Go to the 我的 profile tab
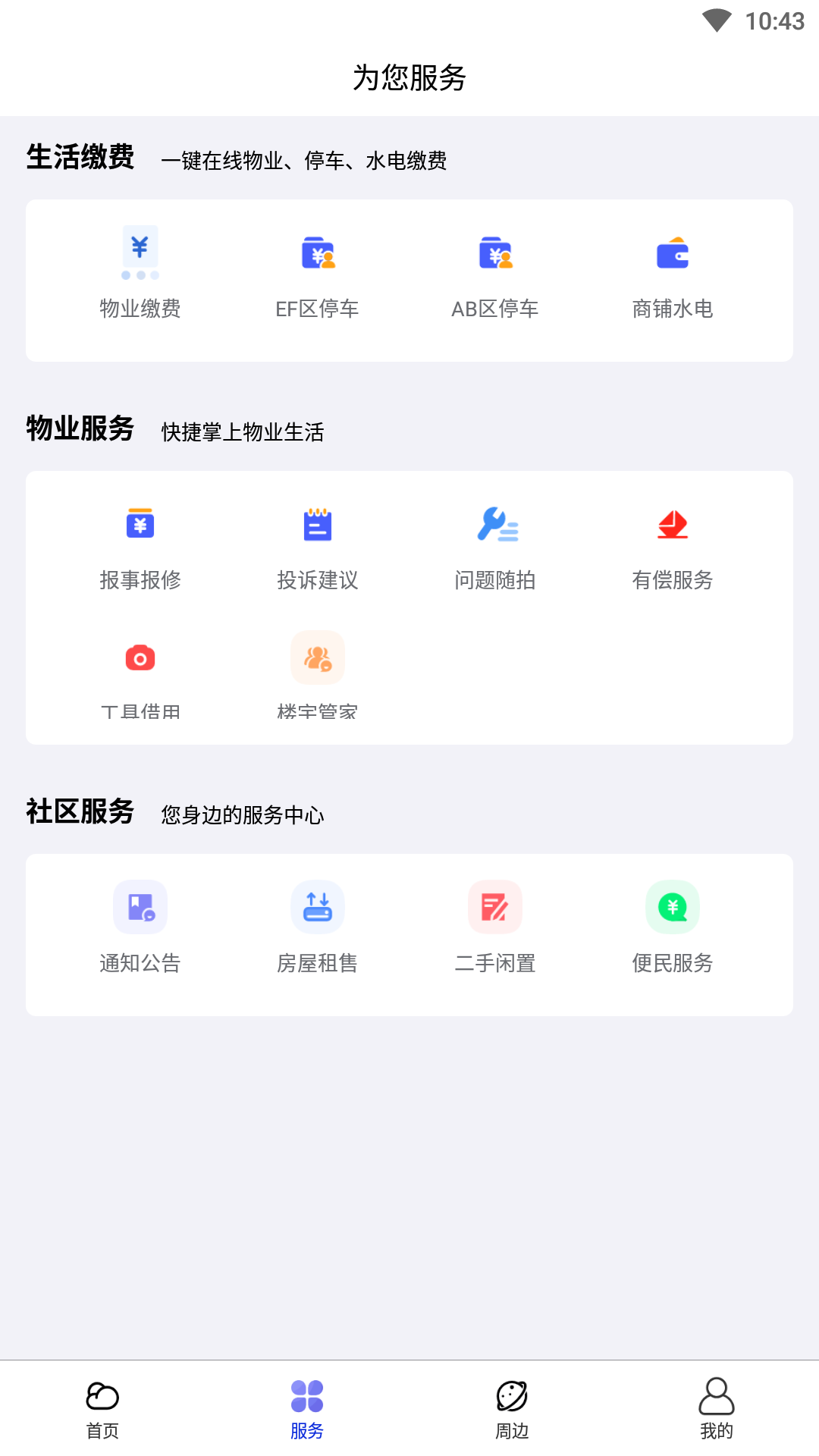Screen dimensions: 819x1456 coord(717,1409)
